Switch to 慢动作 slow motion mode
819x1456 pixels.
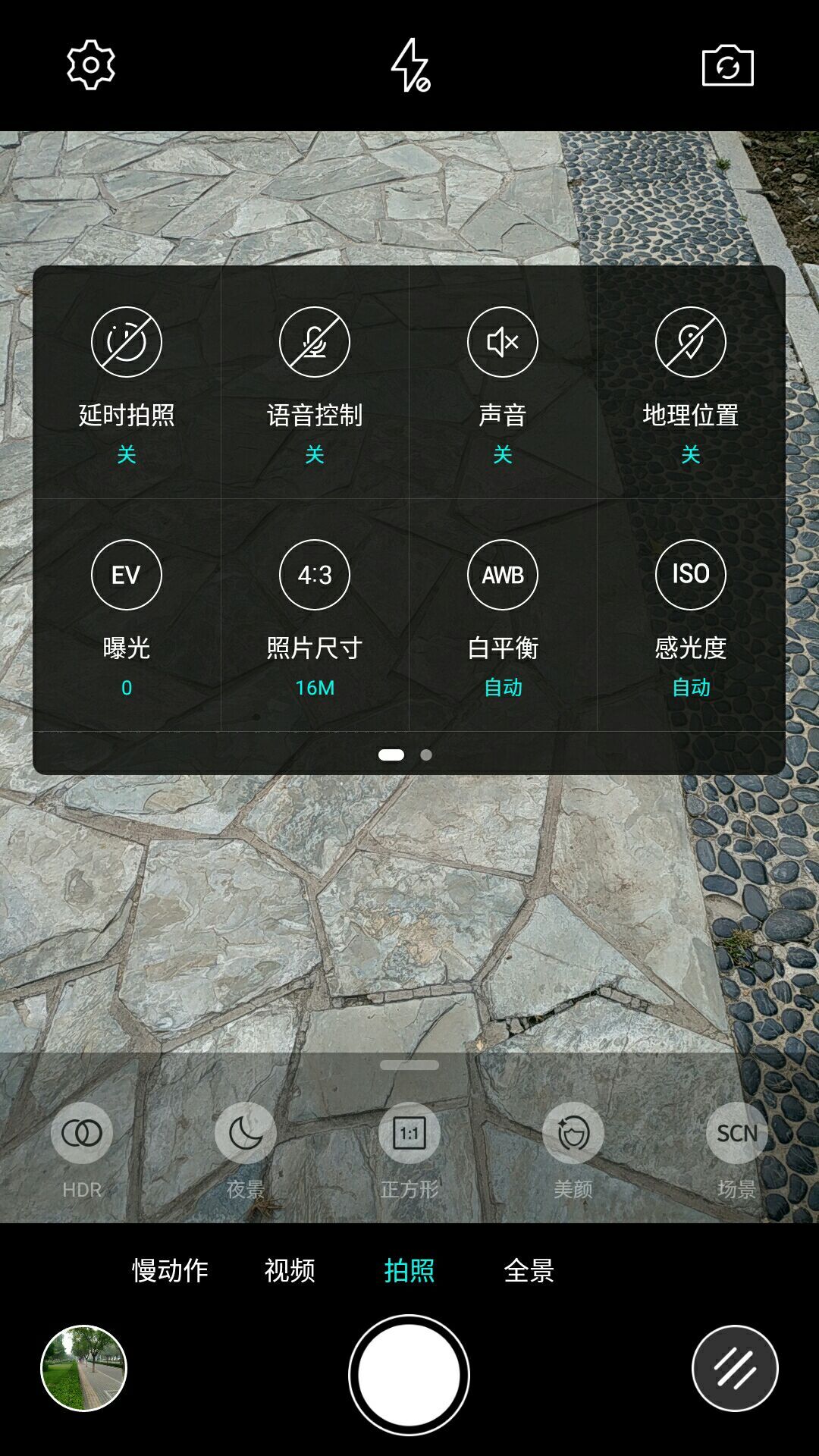pyautogui.click(x=170, y=1270)
